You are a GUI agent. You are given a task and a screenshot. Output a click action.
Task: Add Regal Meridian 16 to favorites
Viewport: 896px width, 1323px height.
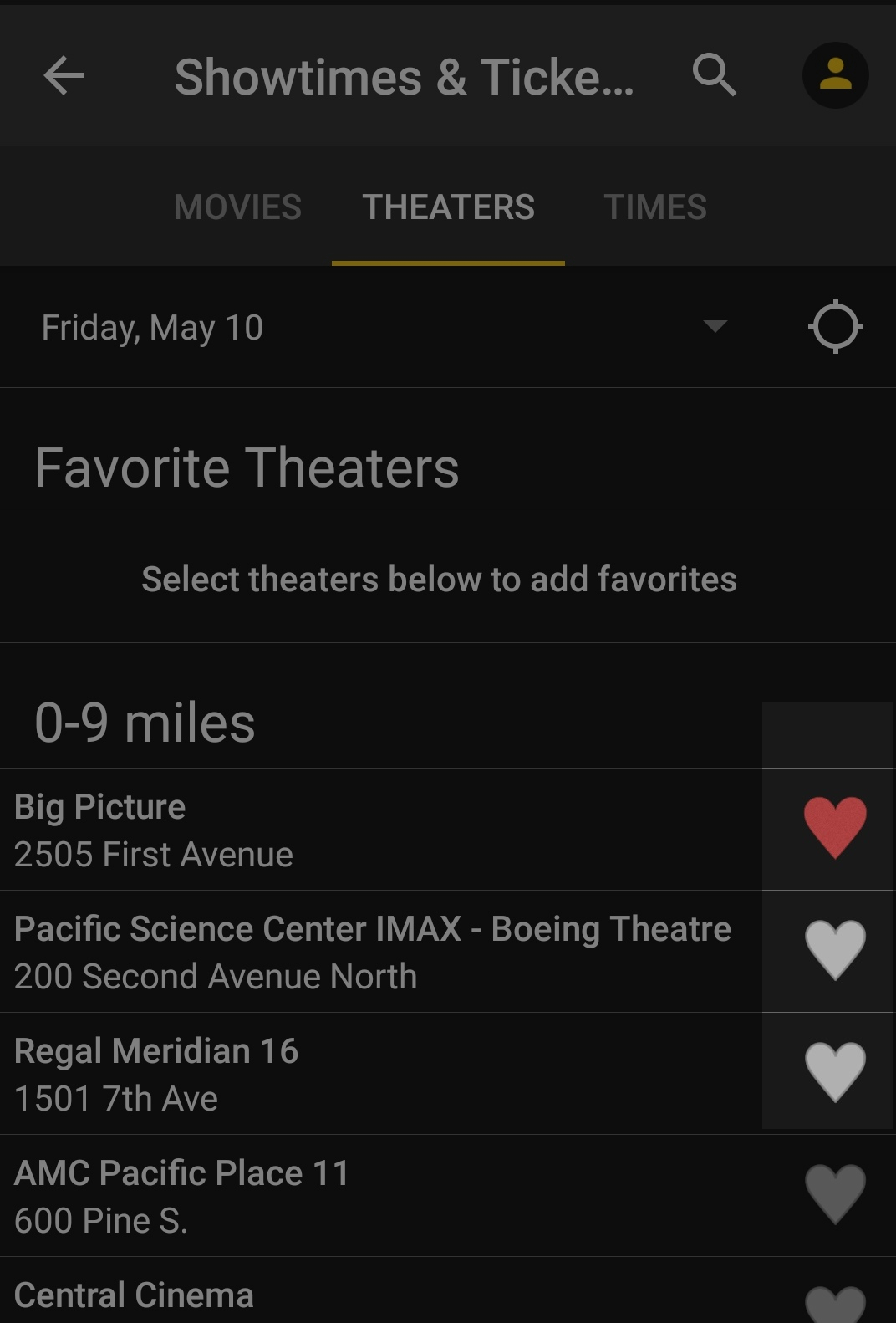(x=835, y=1072)
